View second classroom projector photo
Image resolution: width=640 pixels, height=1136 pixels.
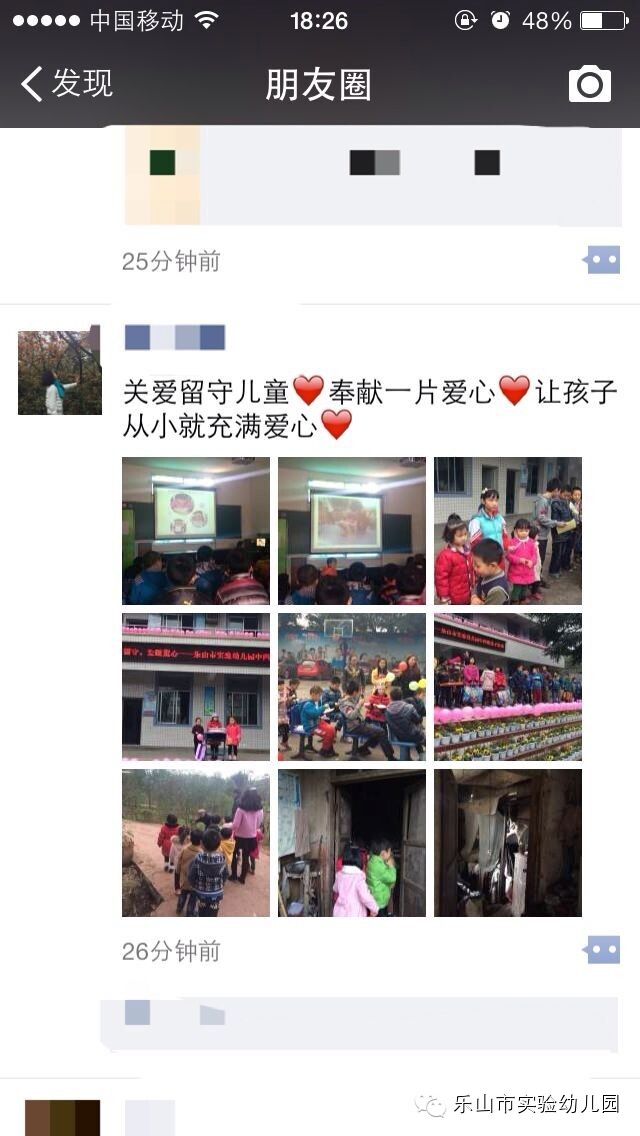(x=351, y=531)
